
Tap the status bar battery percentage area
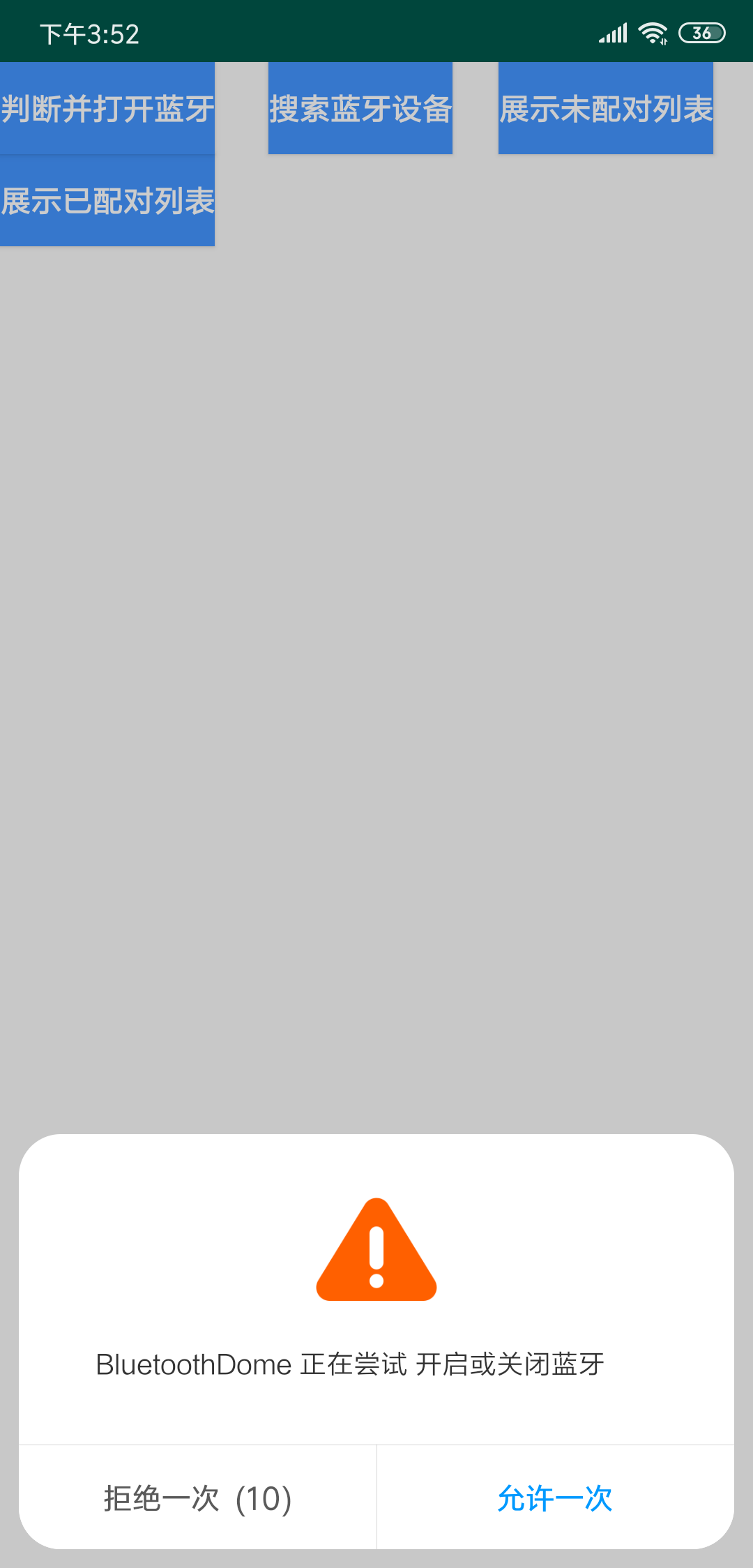coord(702,31)
